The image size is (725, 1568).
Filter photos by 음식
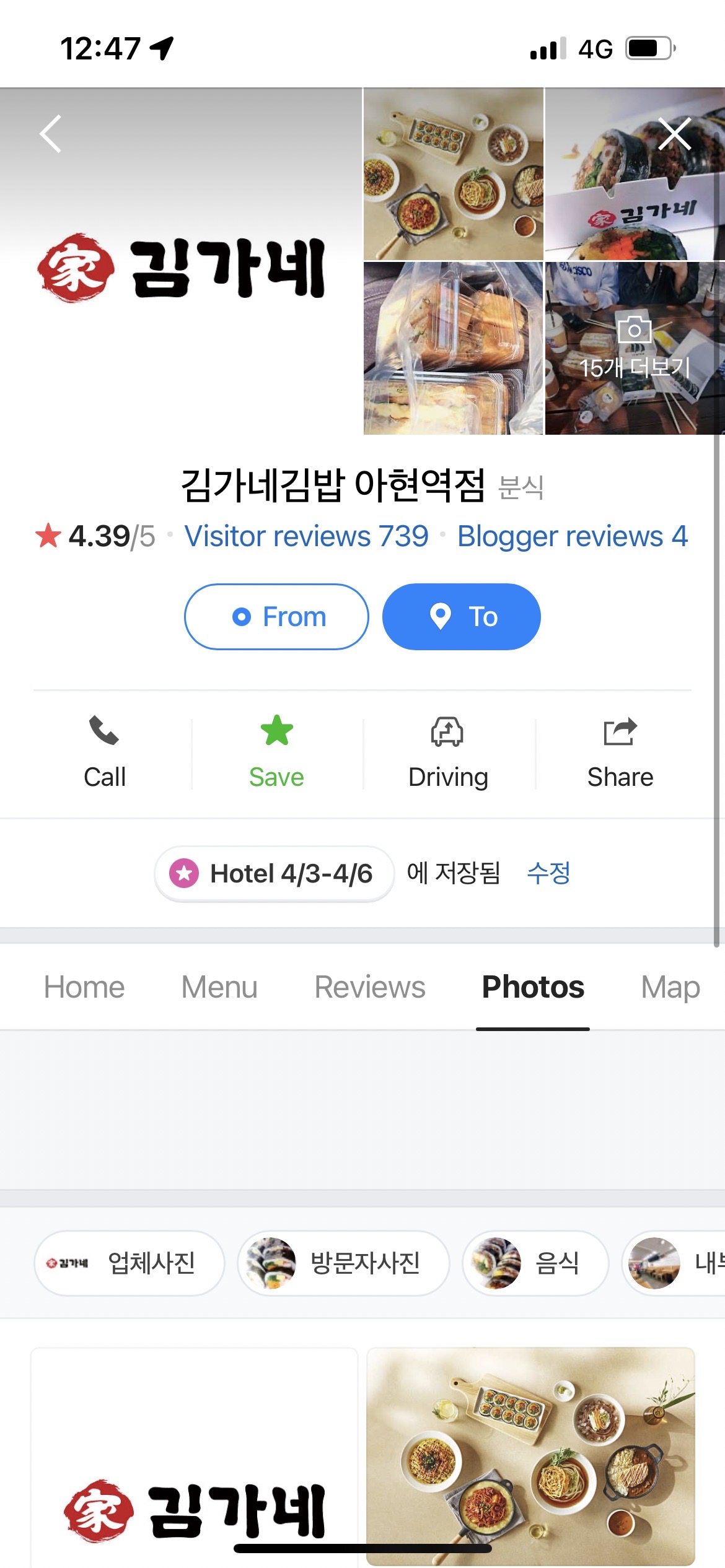click(x=535, y=1263)
